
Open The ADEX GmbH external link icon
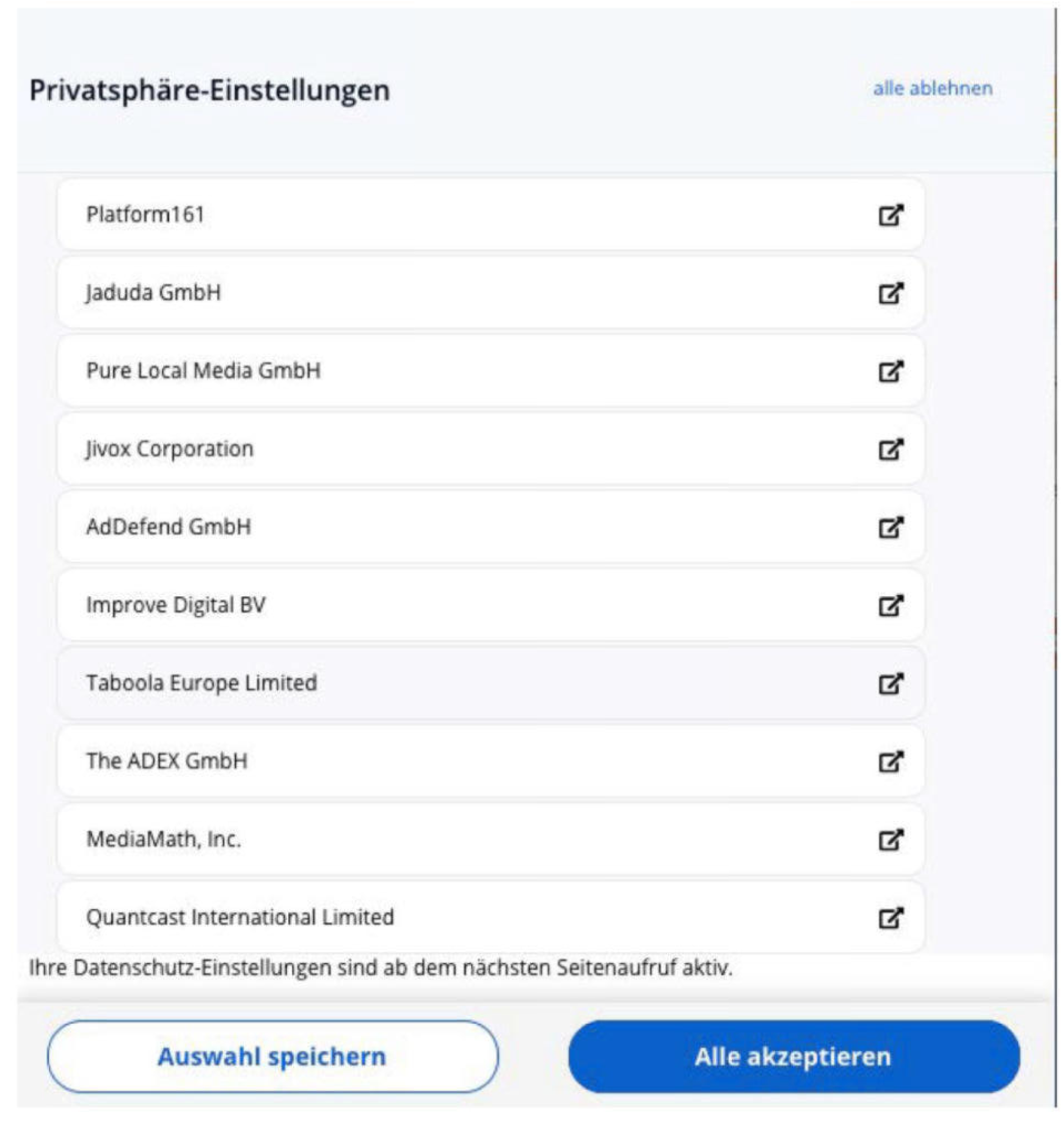pos(890,762)
